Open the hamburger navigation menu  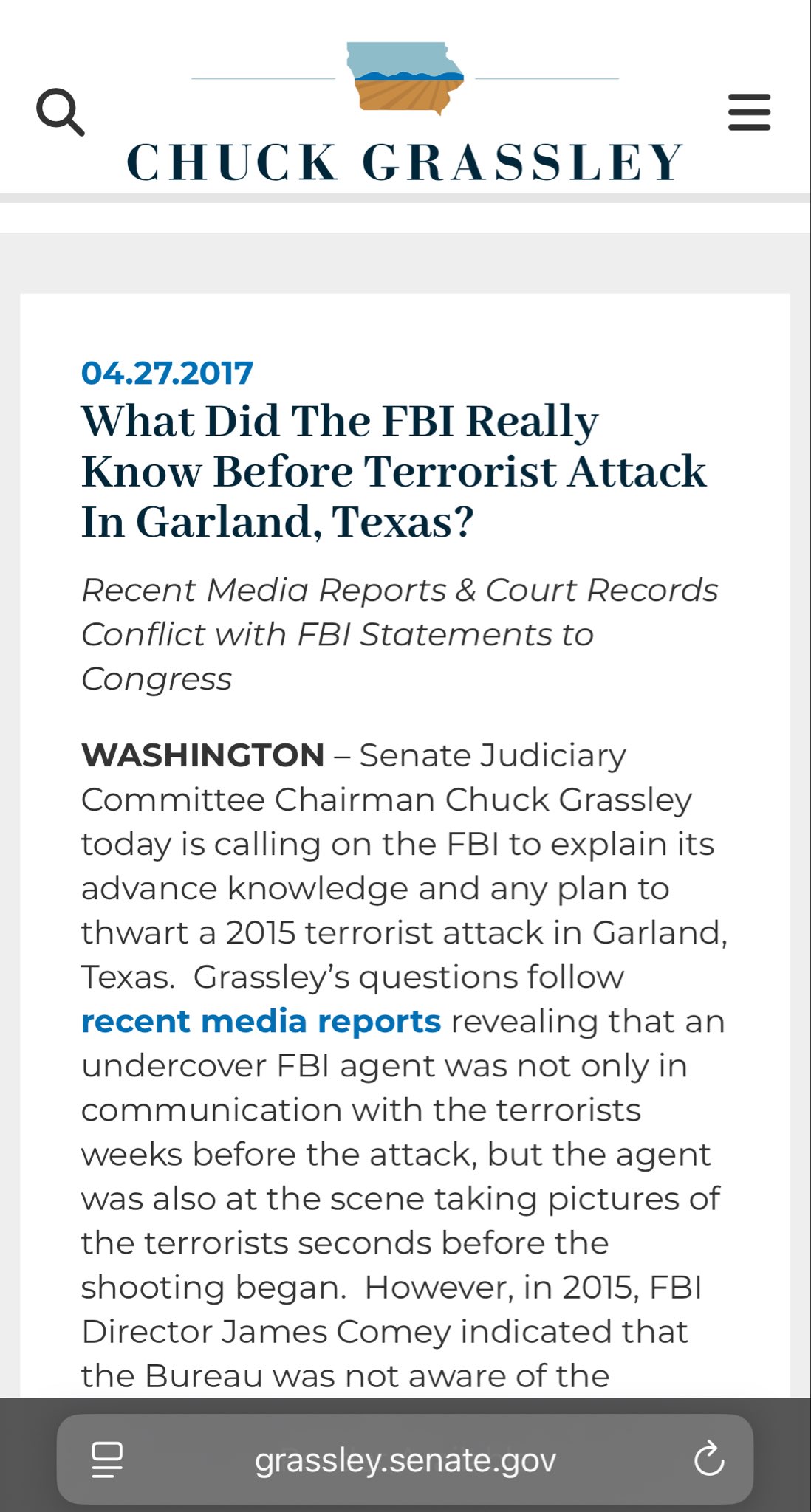(x=749, y=112)
